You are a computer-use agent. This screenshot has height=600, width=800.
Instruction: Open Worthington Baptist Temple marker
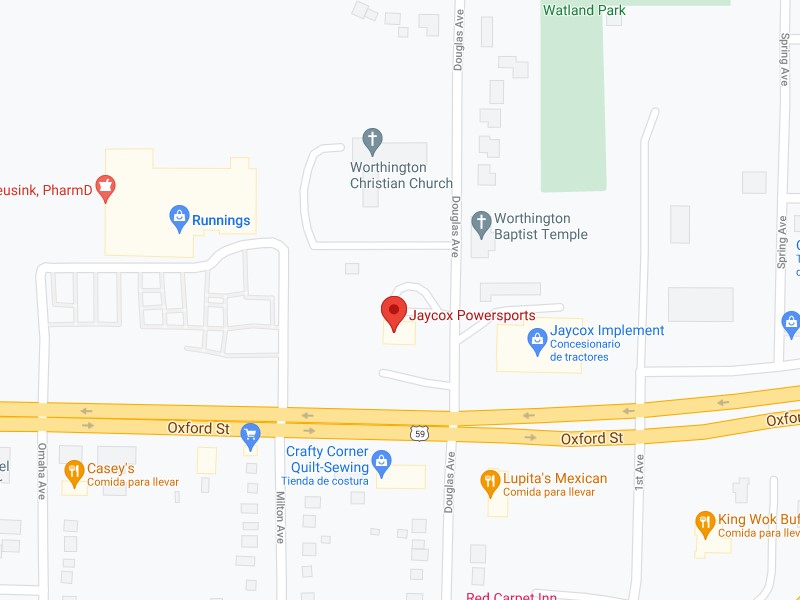pyautogui.click(x=481, y=221)
